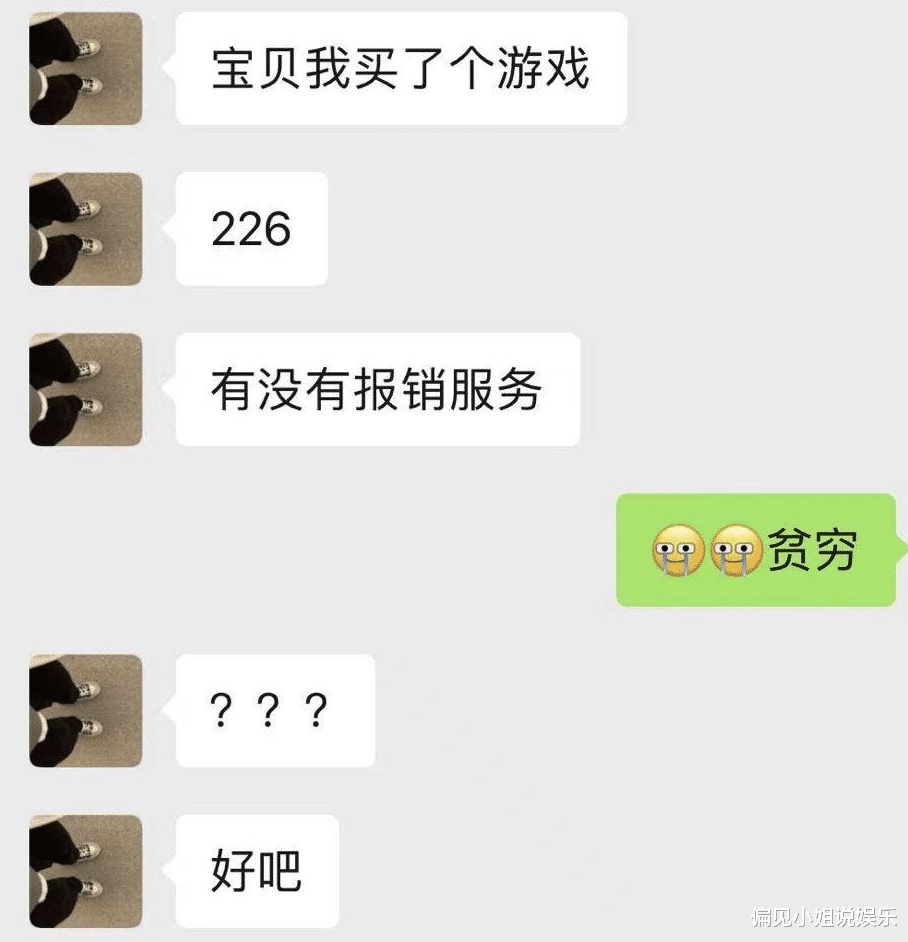
Task: Click the '好吧' message bubble
Action: click(x=256, y=868)
